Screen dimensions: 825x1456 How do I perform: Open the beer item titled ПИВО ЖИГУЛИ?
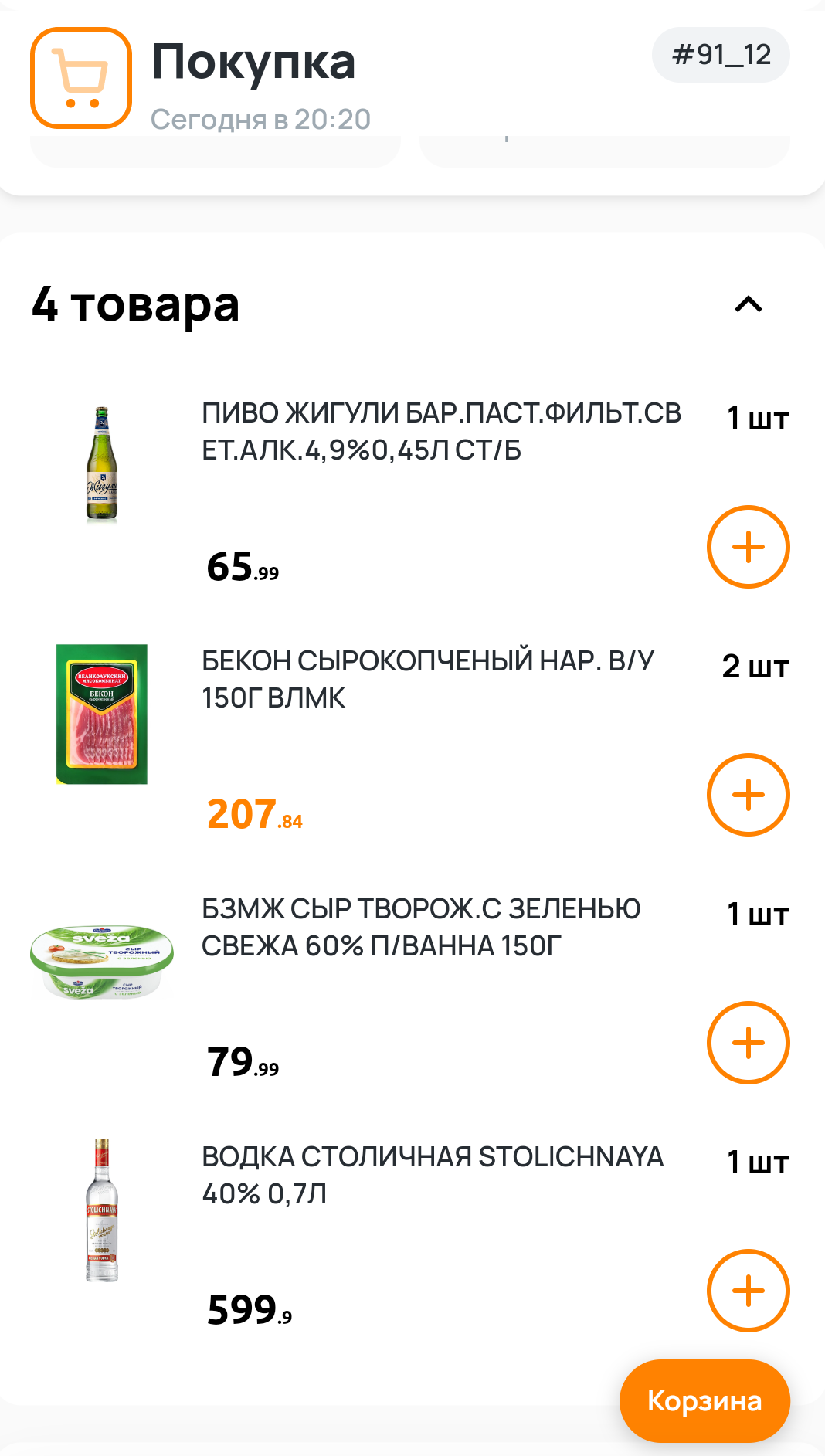point(440,434)
